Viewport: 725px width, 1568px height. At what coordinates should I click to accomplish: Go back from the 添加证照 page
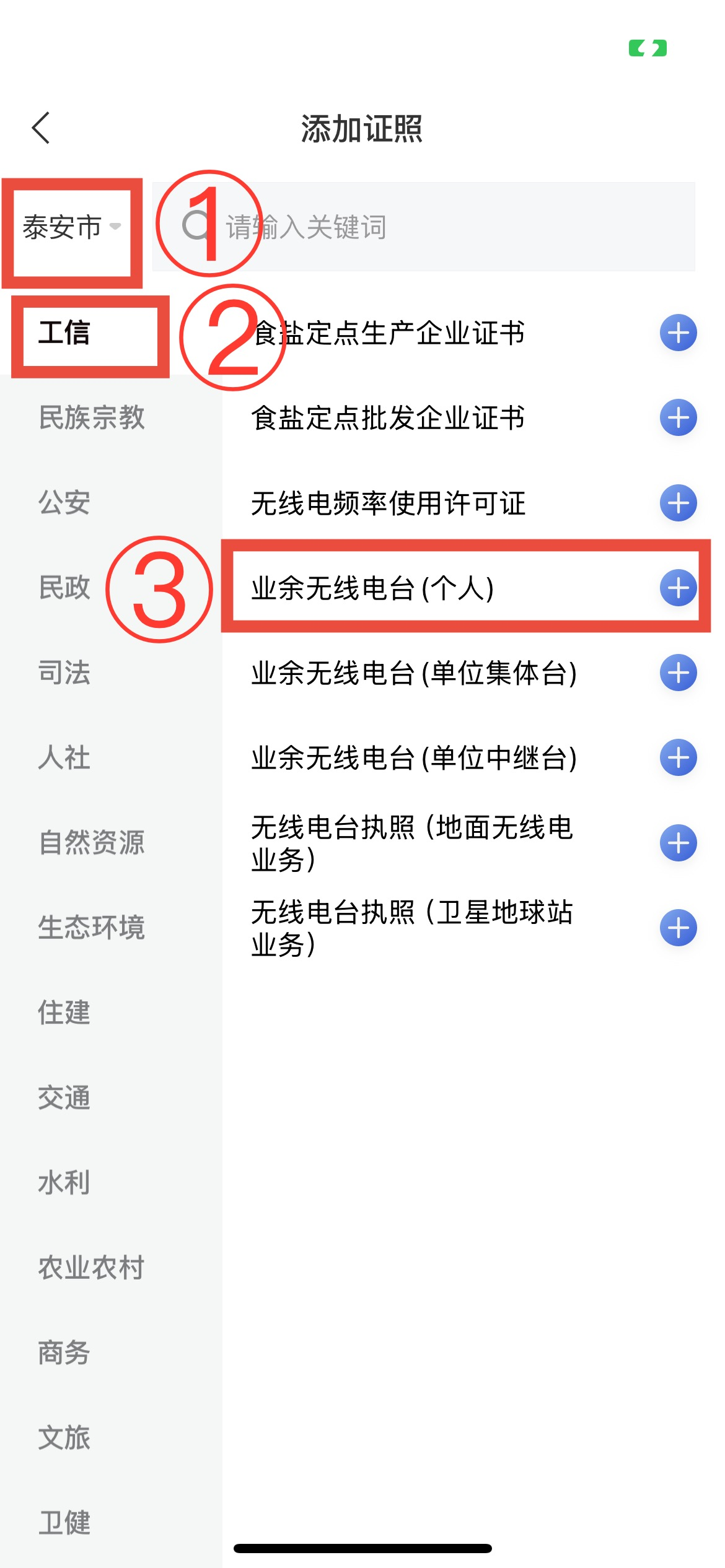tap(41, 128)
